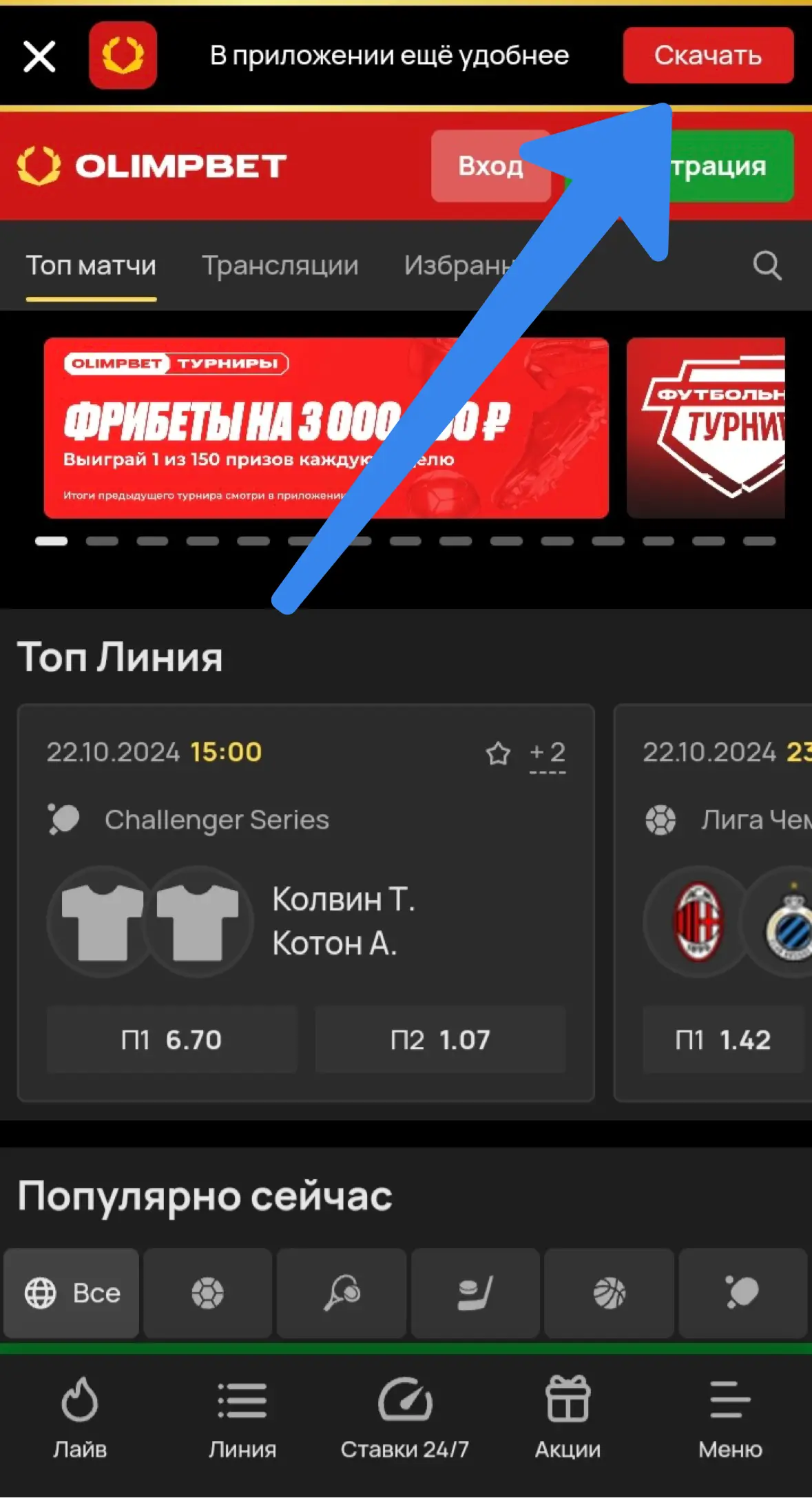Filter popular events by basketball

[x=609, y=1293]
